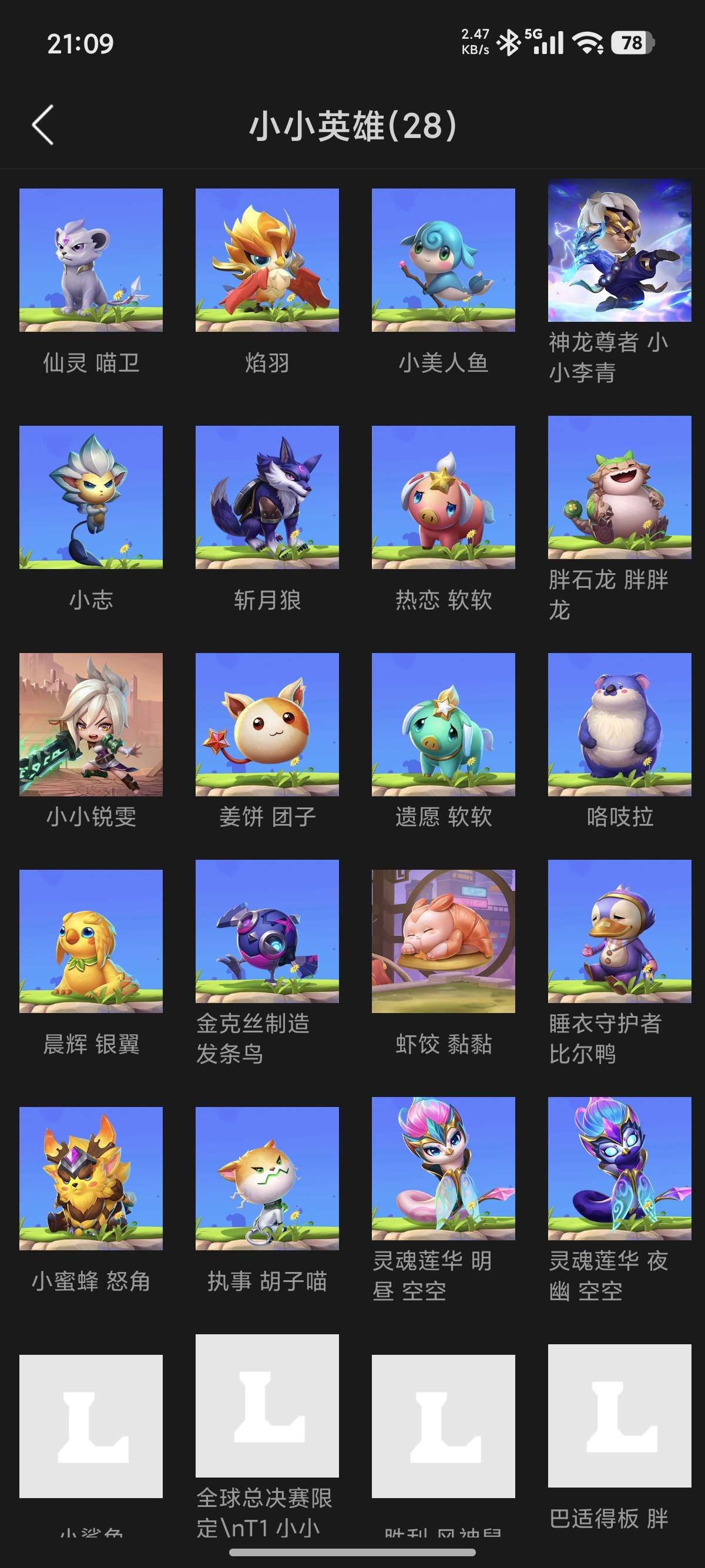Open the 仙灵 喵卫 hero tile

click(90, 260)
